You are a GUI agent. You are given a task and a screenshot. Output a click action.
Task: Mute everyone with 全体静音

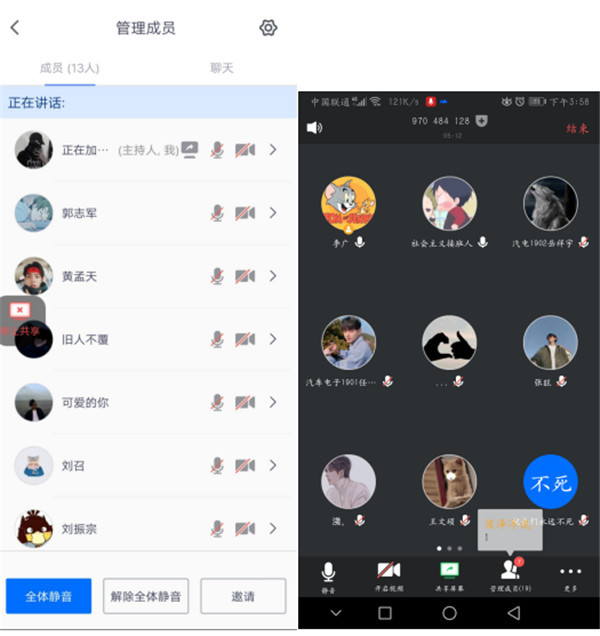(x=48, y=596)
